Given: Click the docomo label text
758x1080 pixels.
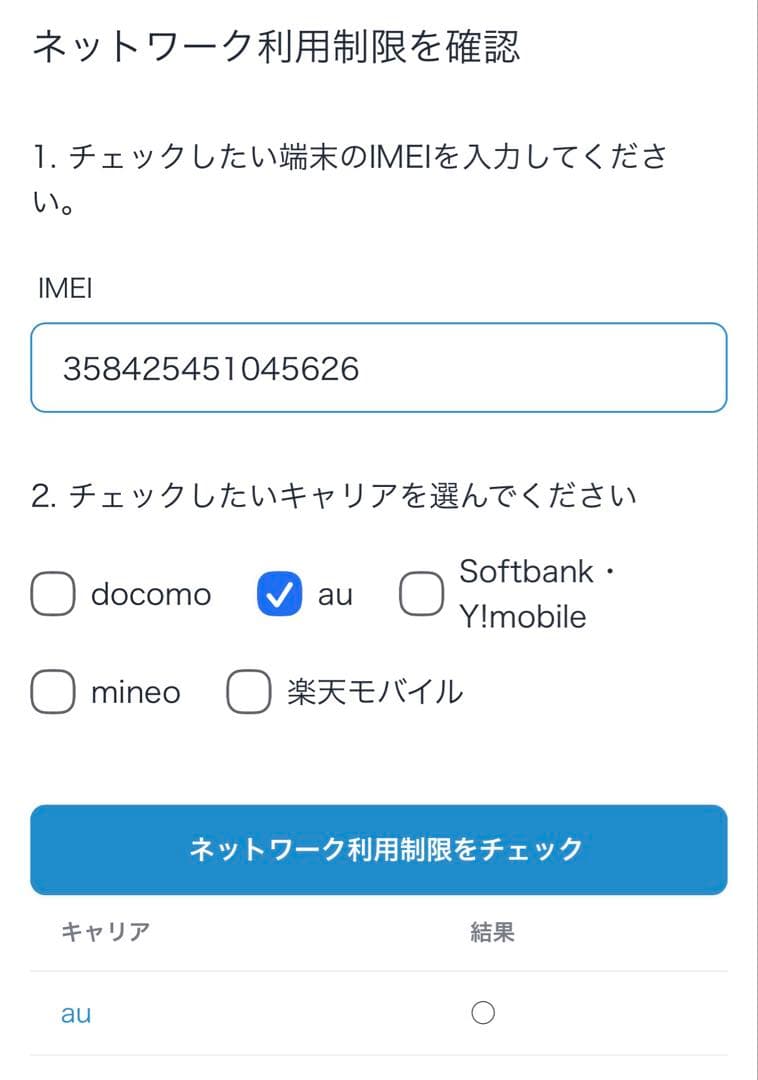Looking at the screenshot, I should [150, 593].
